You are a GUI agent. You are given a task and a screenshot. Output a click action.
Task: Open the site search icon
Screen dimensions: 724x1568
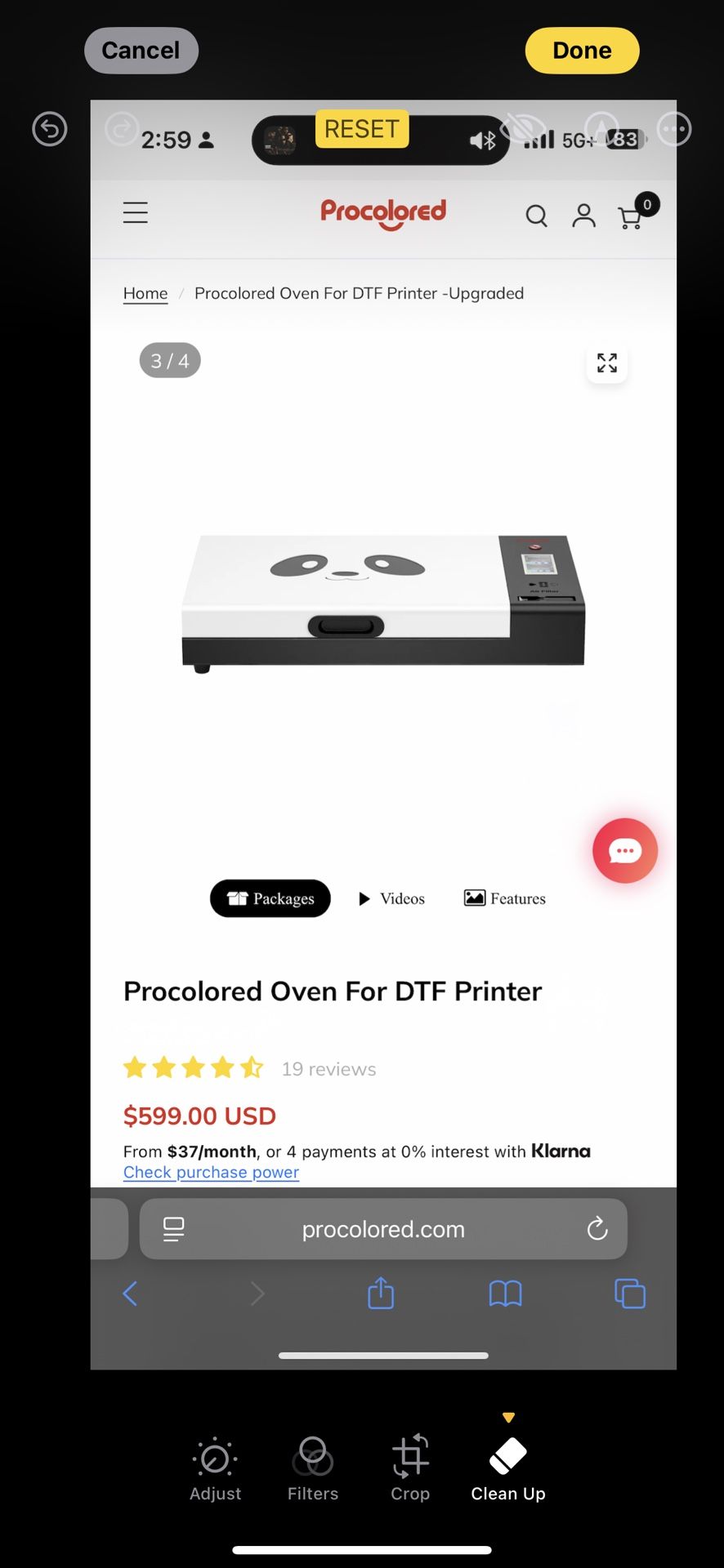click(536, 216)
